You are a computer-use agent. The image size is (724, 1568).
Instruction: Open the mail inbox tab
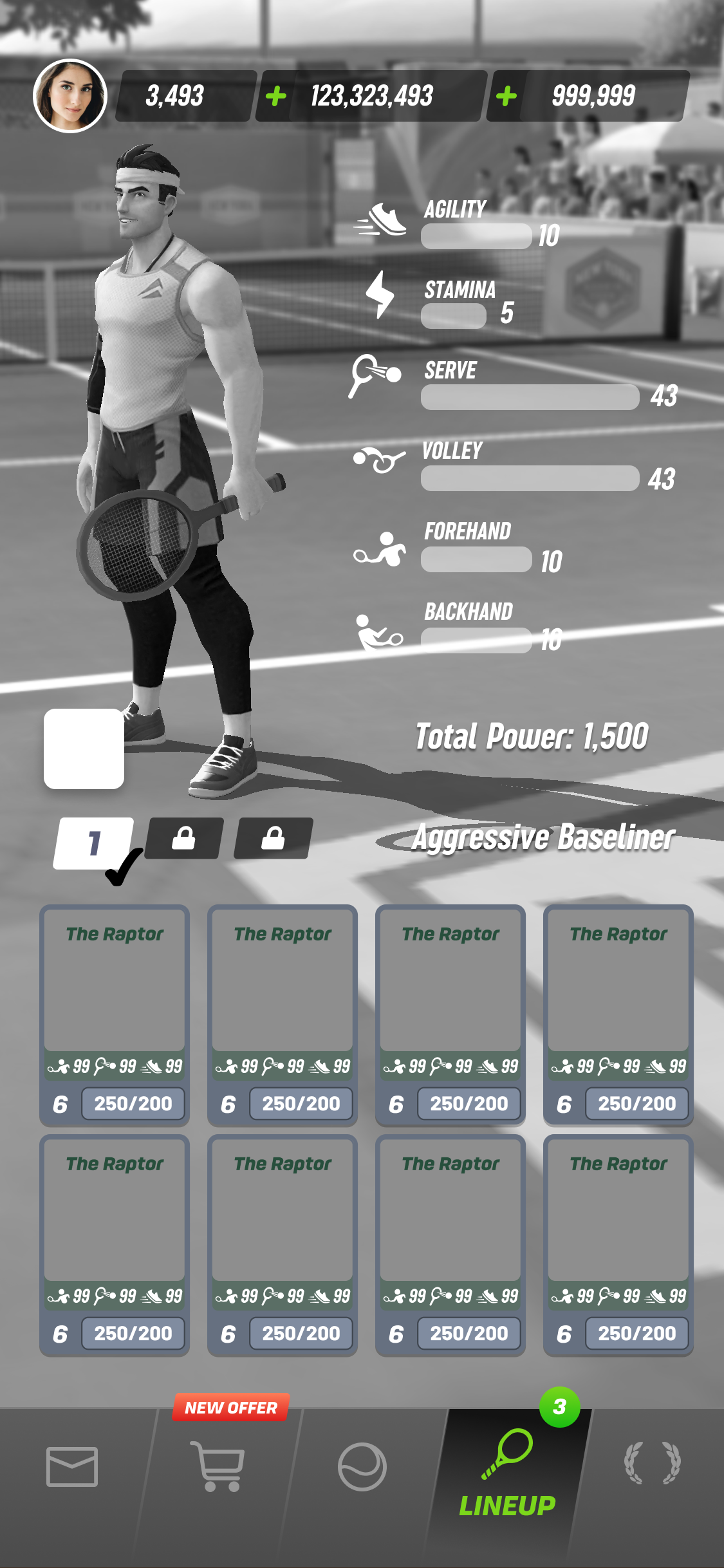72,1467
